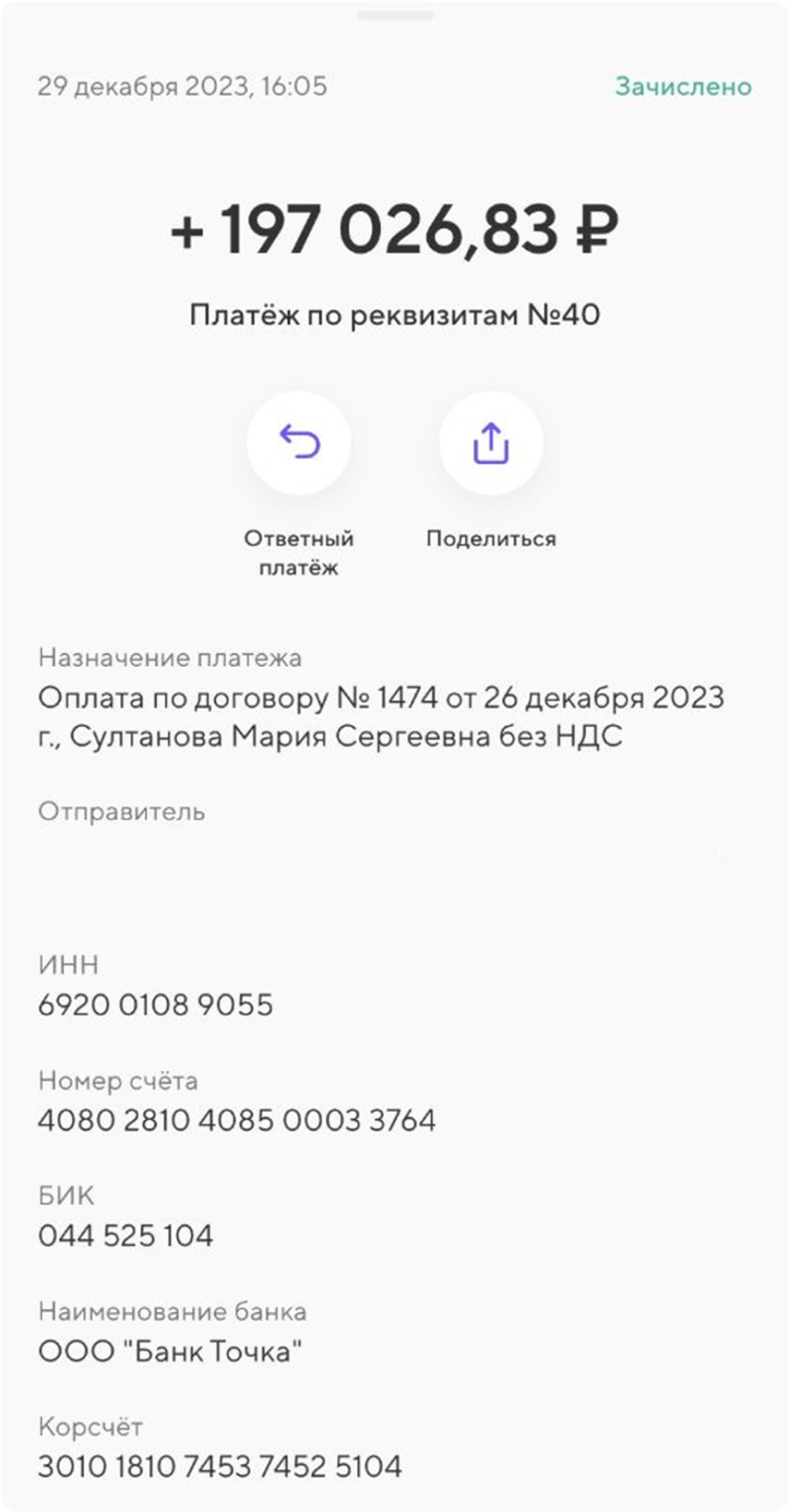Image resolution: width=790 pixels, height=1512 pixels.
Task: Start a return payment (Ответный платёж)
Action: pyautogui.click(x=298, y=443)
